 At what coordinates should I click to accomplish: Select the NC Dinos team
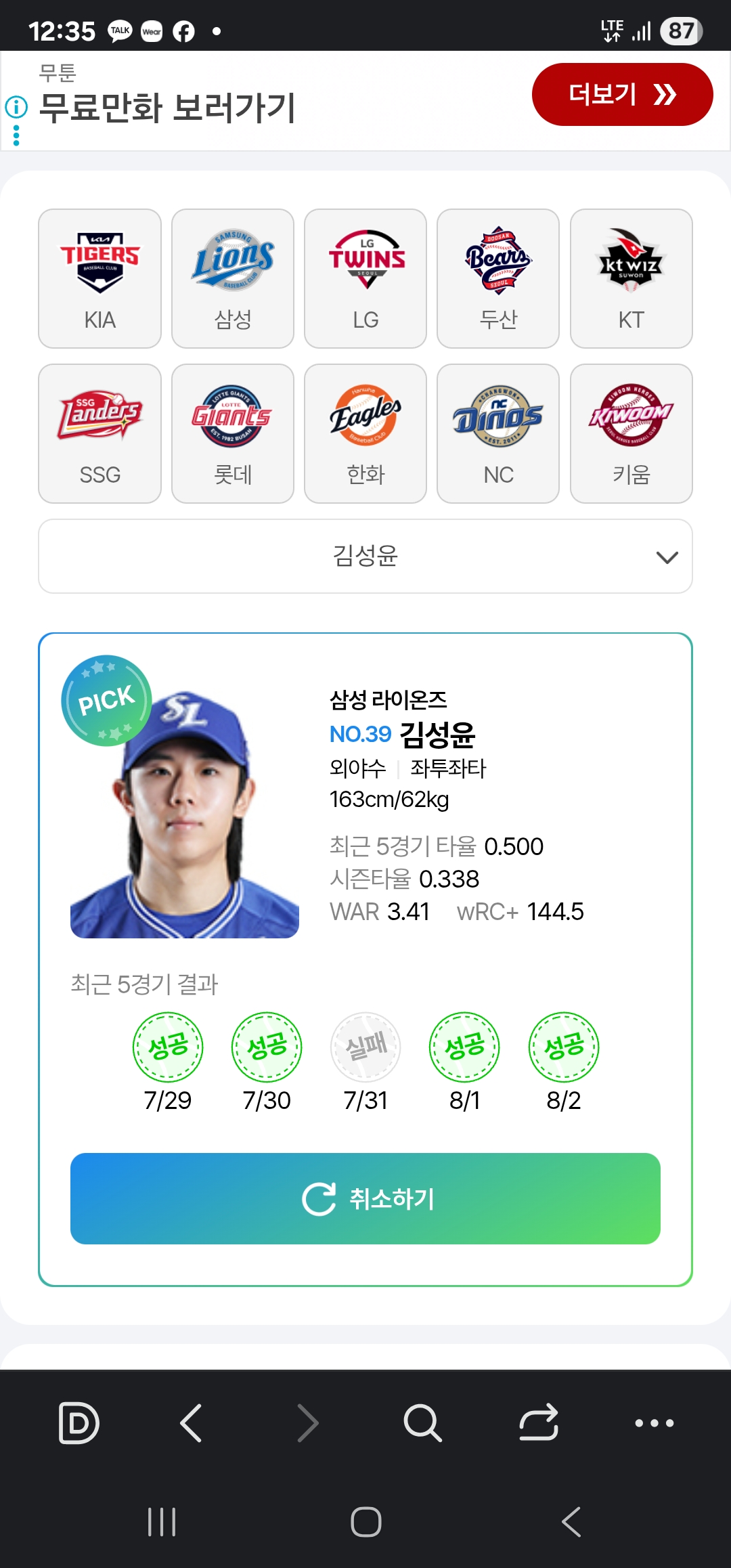tap(498, 433)
